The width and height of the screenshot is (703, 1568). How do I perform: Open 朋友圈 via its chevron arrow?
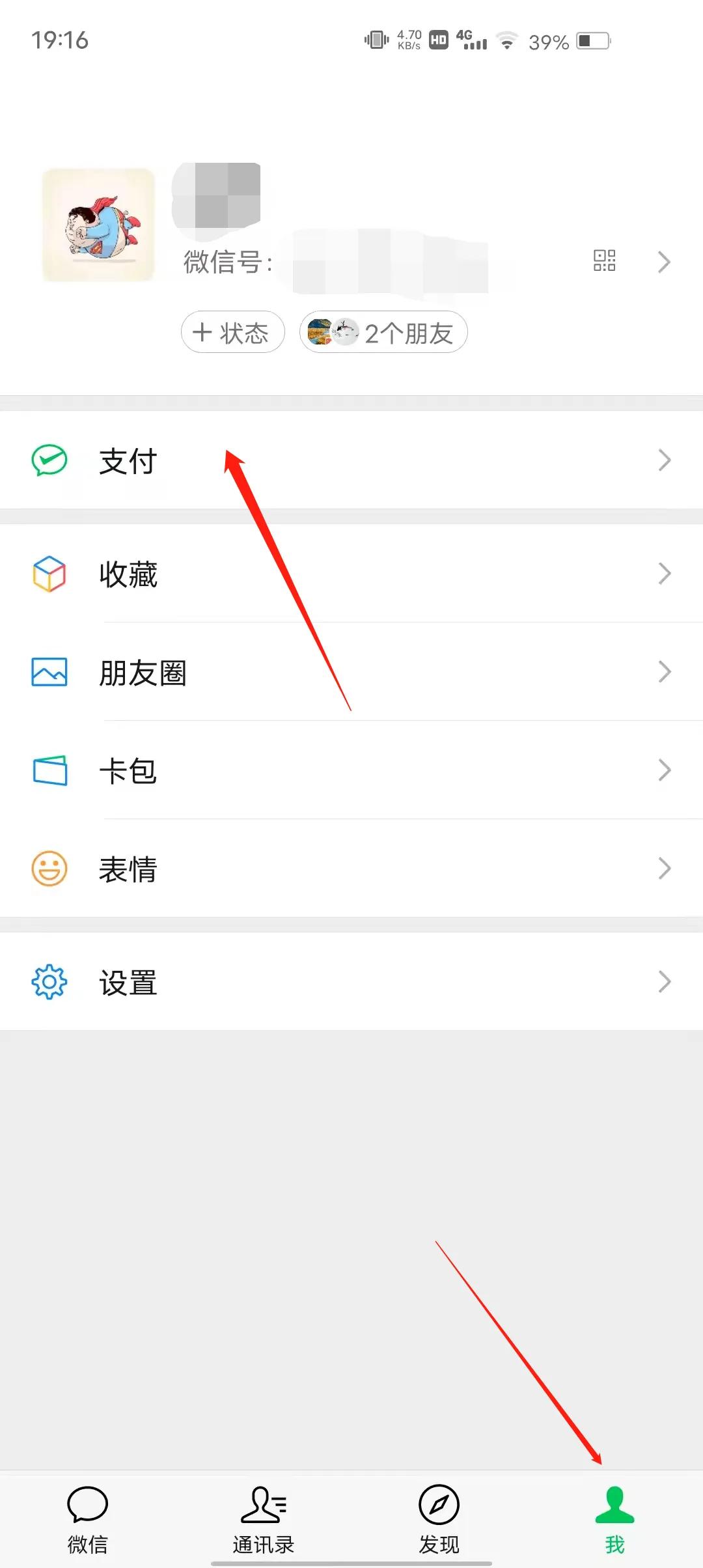click(665, 672)
